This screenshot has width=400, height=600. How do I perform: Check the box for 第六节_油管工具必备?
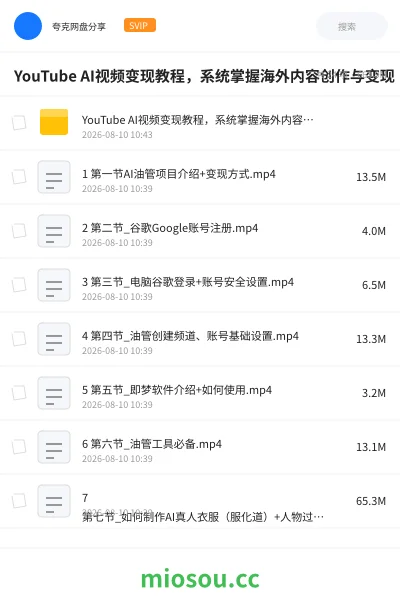click(x=19, y=447)
